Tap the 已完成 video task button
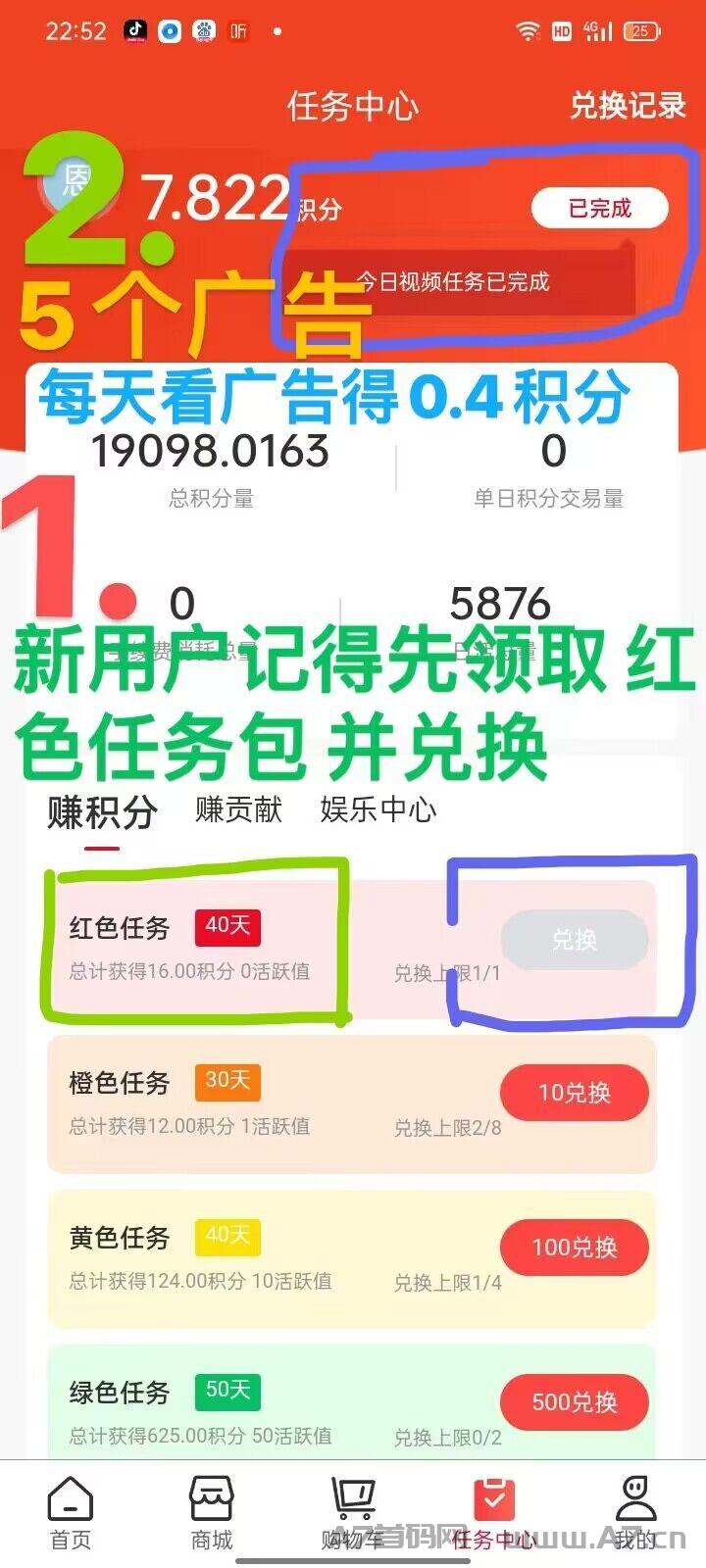Screen dimensions: 706x1568 (x=600, y=208)
